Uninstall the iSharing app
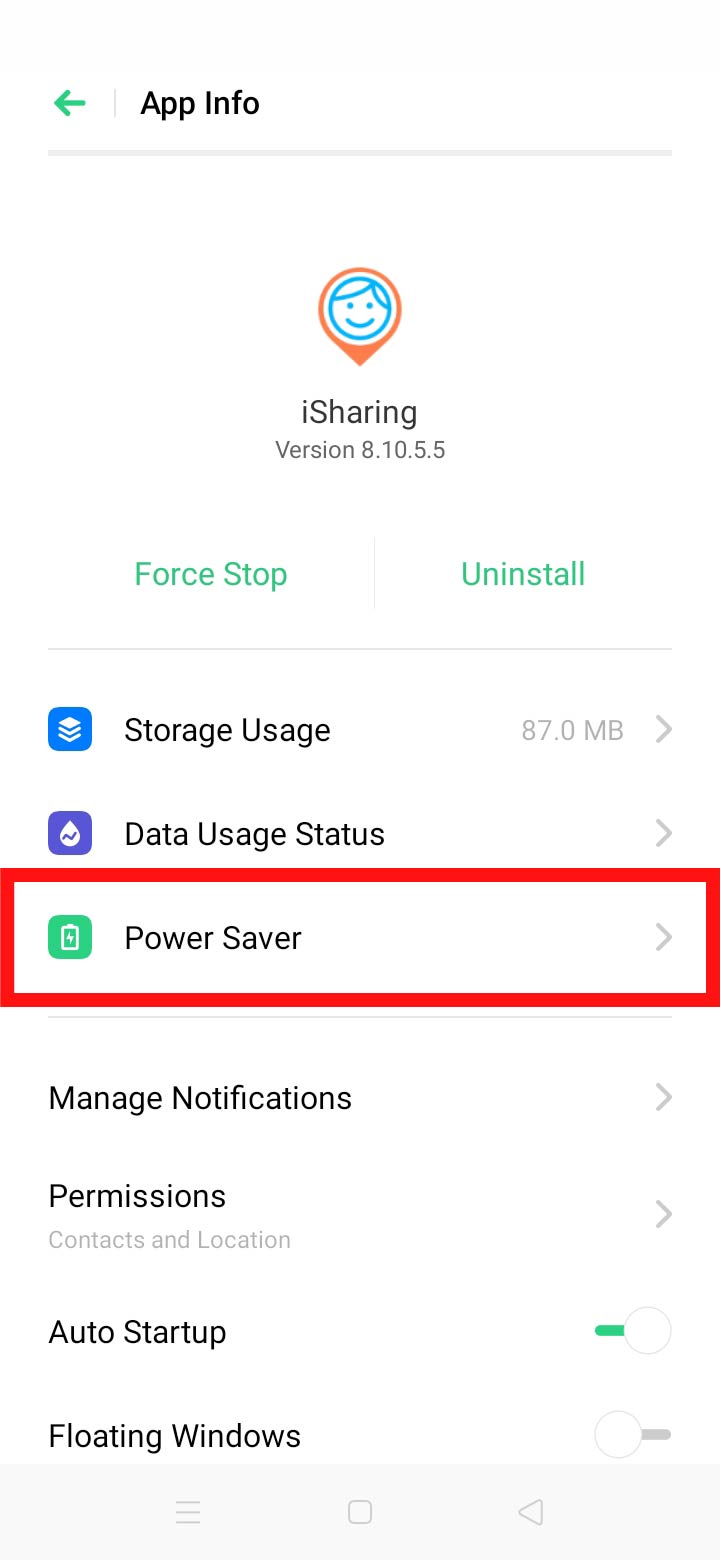Image resolution: width=721 pixels, height=1560 pixels. coord(523,574)
